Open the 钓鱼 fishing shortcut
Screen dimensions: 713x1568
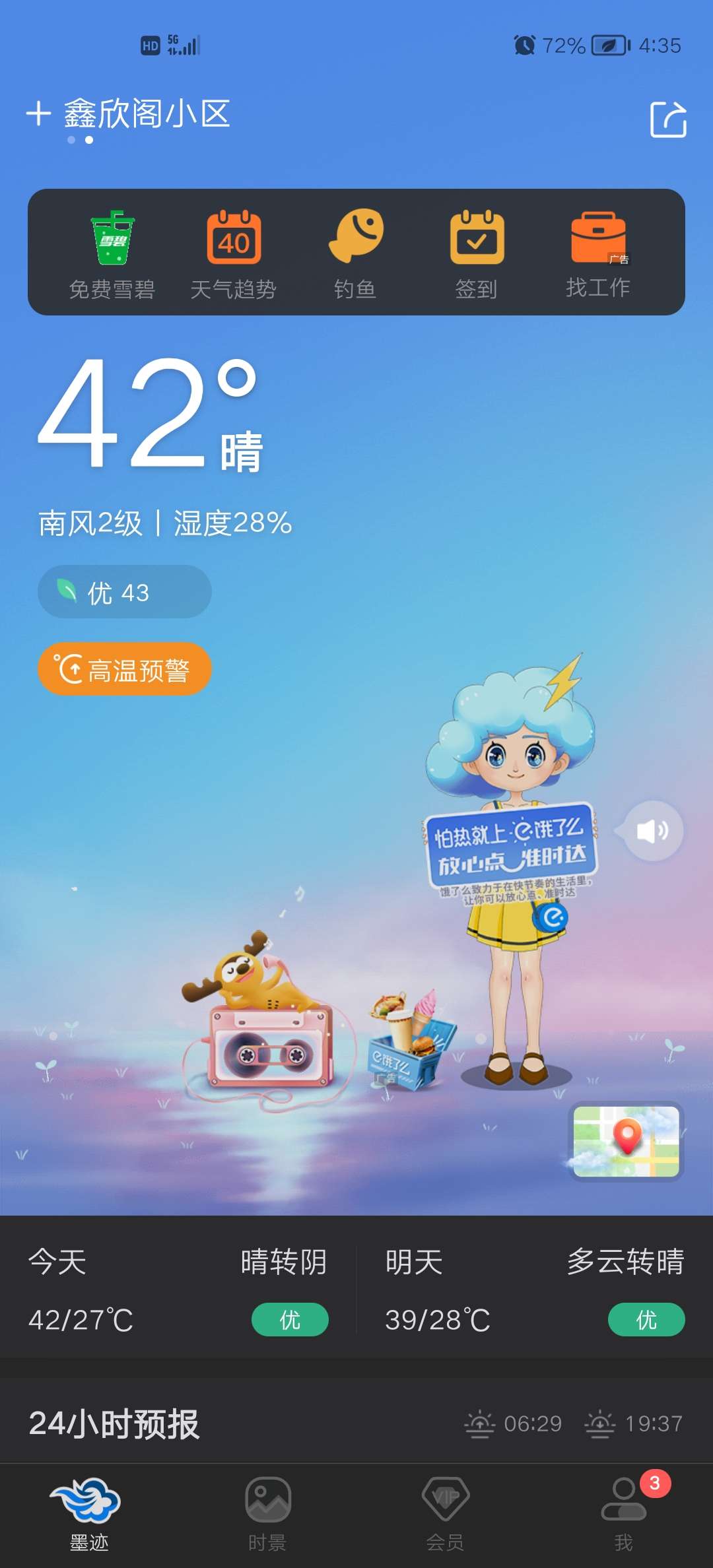[x=355, y=253]
